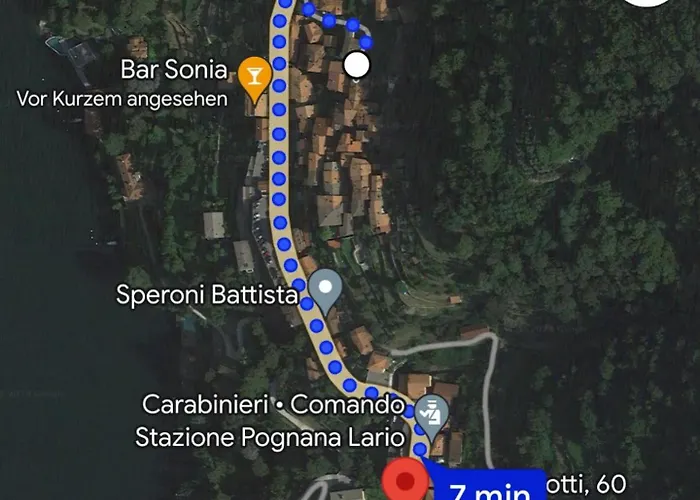Open the Carabinieri Comando Stazione marker
Image resolution: width=700 pixels, height=500 pixels.
click(x=434, y=414)
